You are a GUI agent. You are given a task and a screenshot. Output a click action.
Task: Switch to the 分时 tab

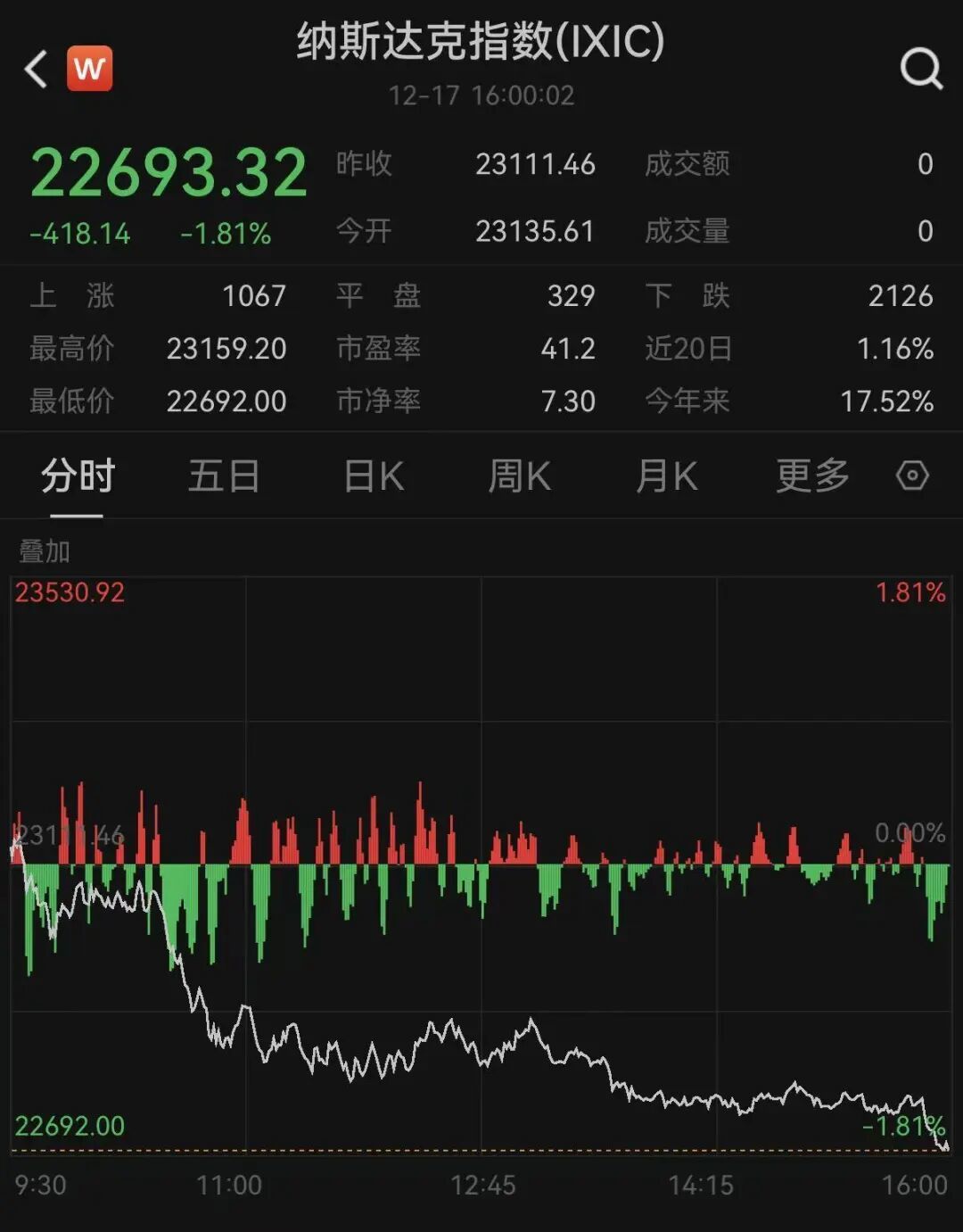click(x=75, y=476)
